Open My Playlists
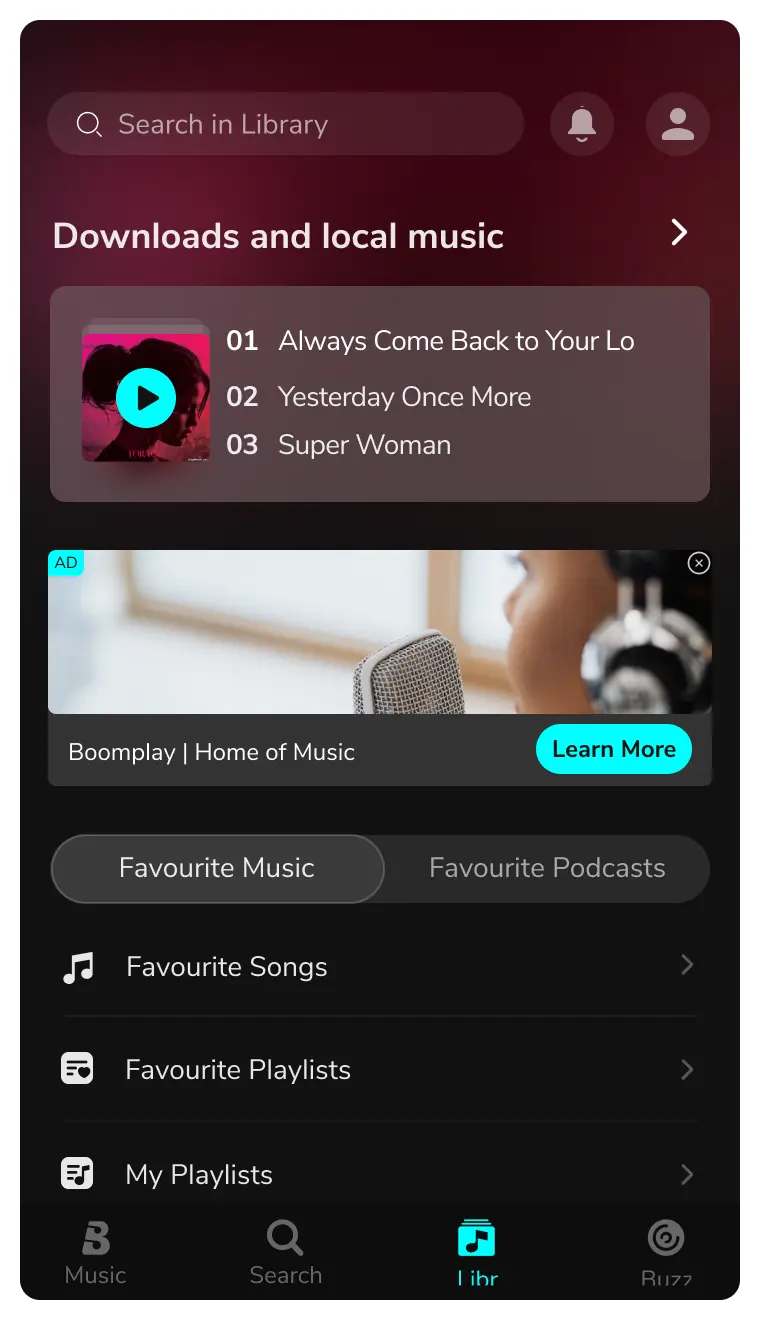 pyautogui.click(x=380, y=1173)
